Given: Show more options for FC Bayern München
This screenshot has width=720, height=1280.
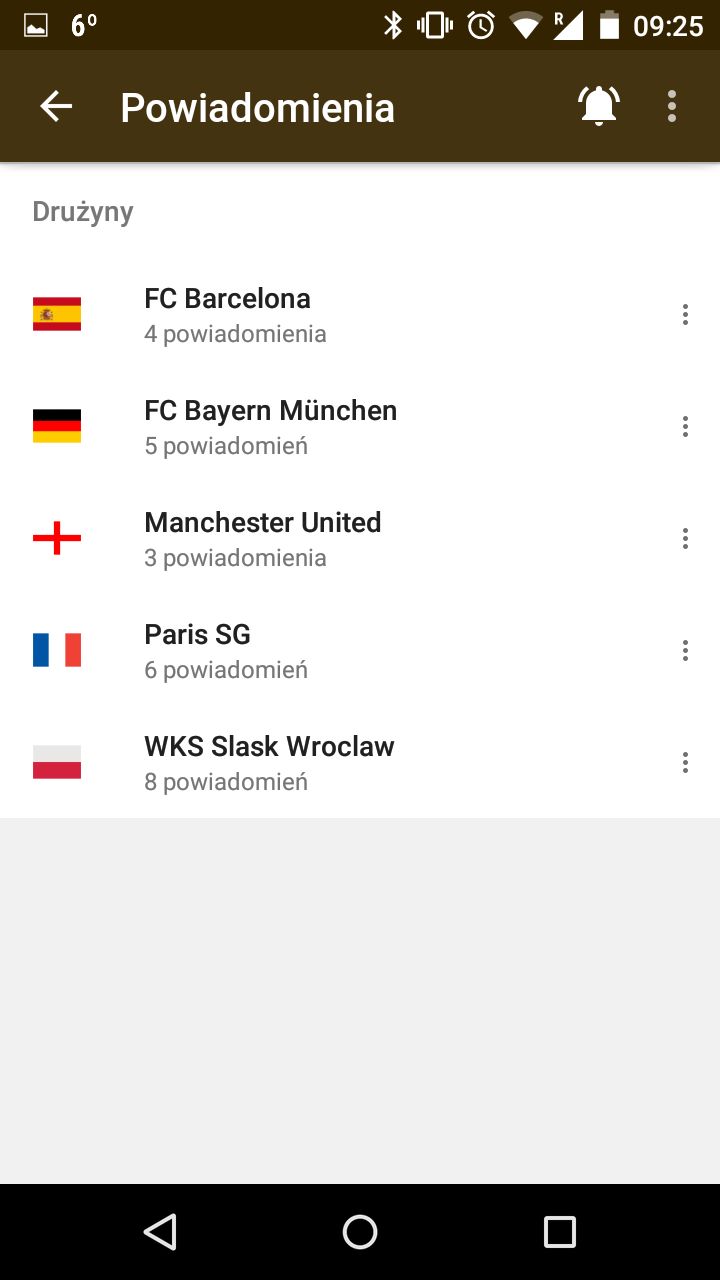Looking at the screenshot, I should coord(685,426).
